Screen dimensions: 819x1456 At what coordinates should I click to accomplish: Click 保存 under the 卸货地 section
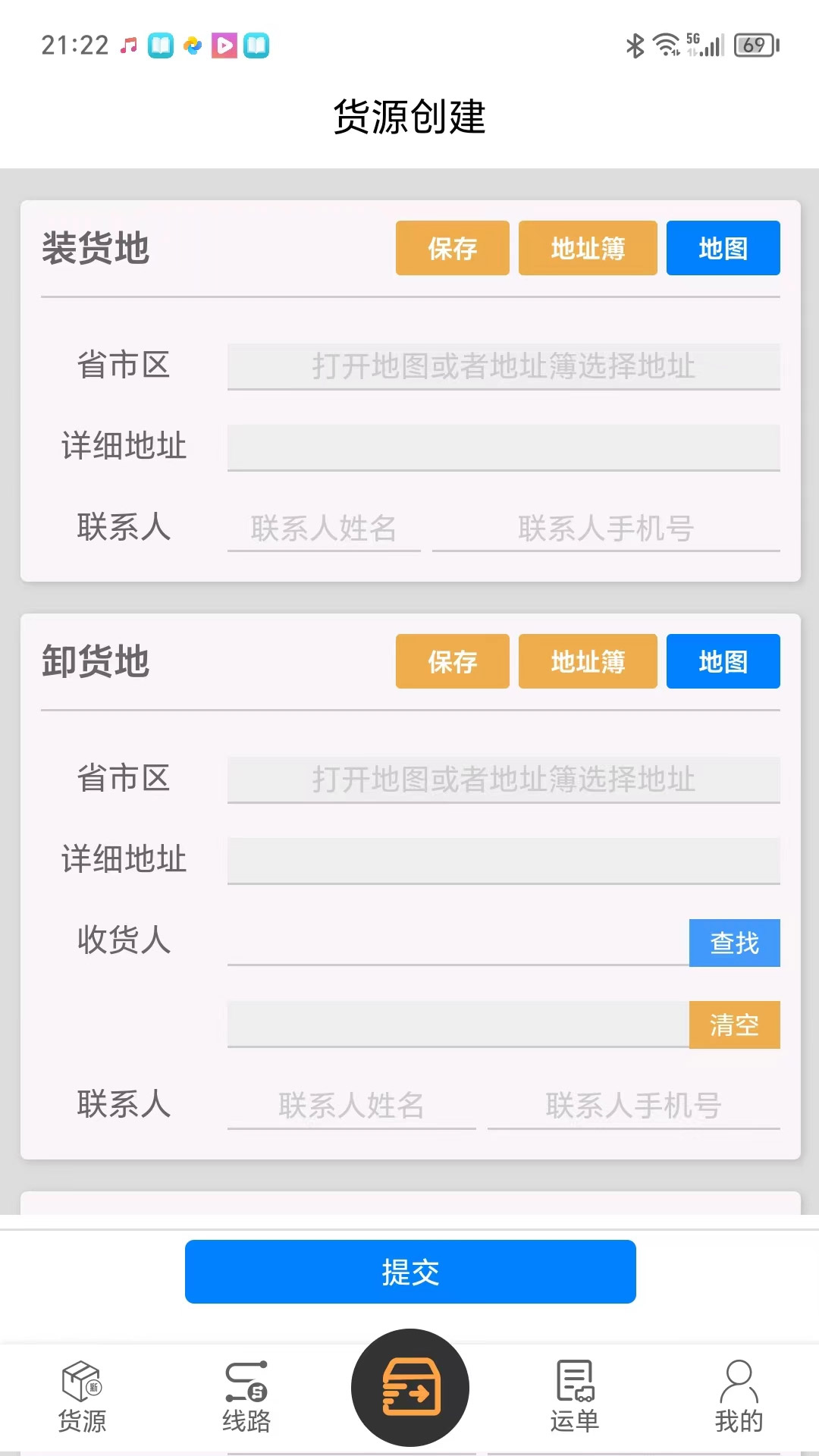pyautogui.click(x=452, y=661)
